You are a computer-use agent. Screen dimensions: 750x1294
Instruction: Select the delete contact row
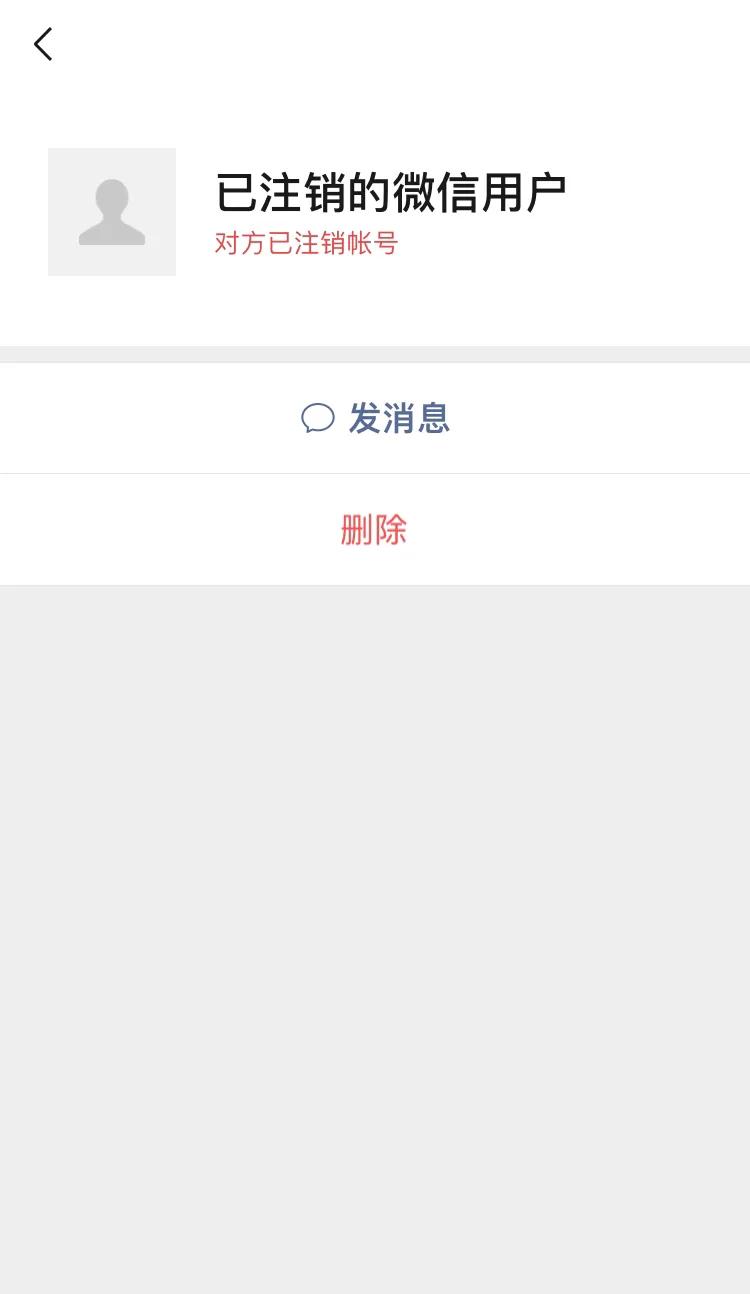pos(374,528)
